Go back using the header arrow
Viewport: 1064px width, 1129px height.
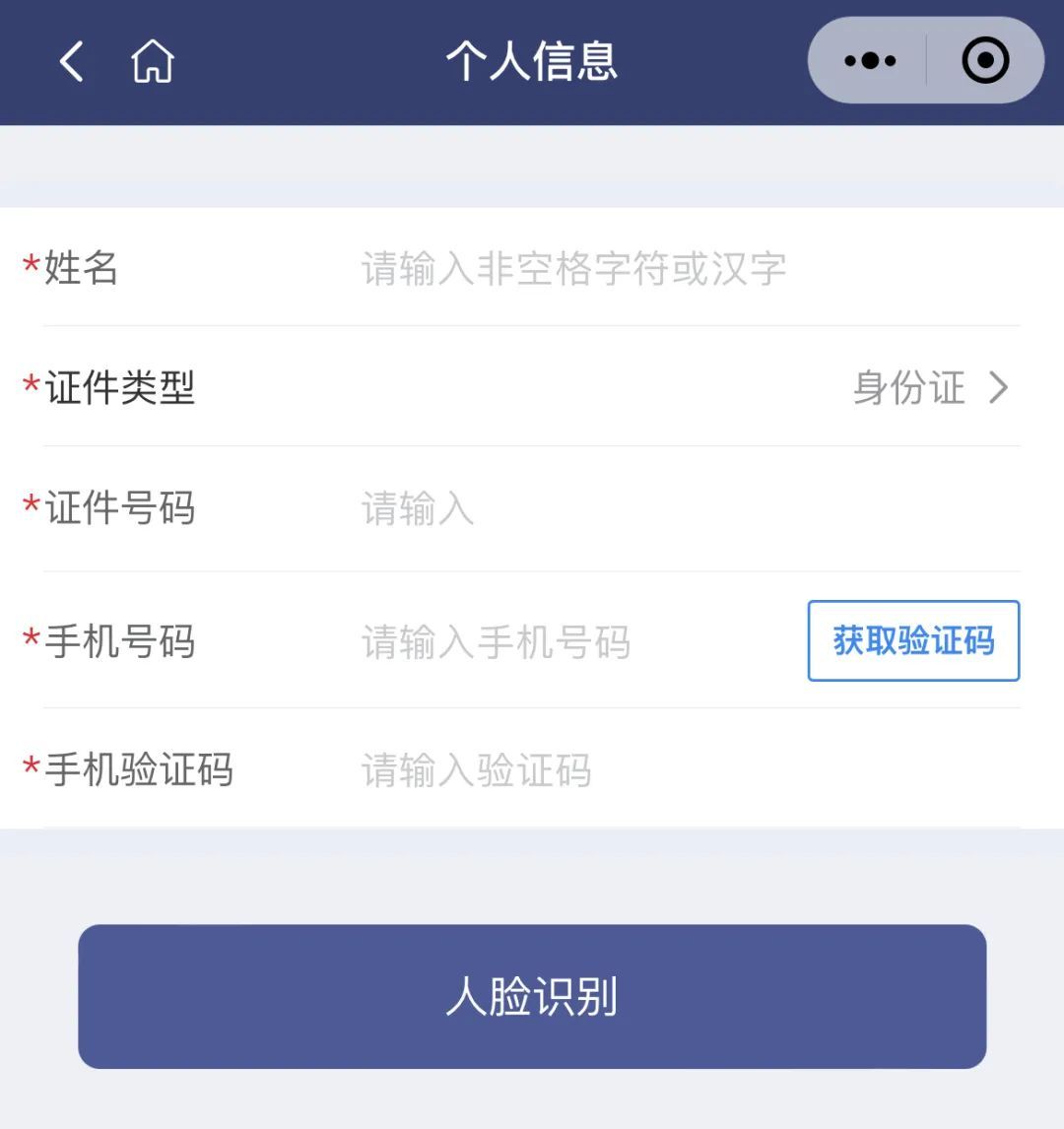[72, 61]
